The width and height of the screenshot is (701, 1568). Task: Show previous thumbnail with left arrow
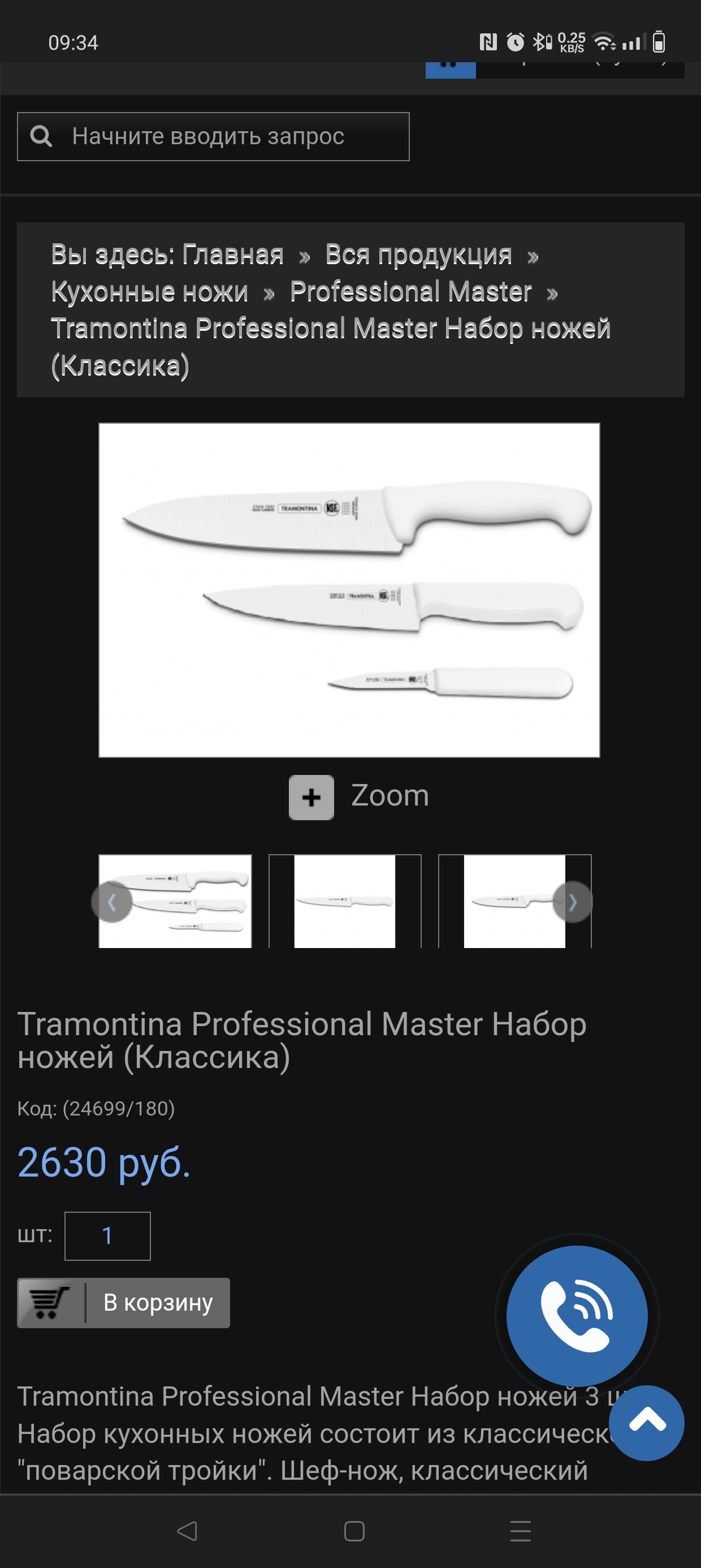click(112, 902)
